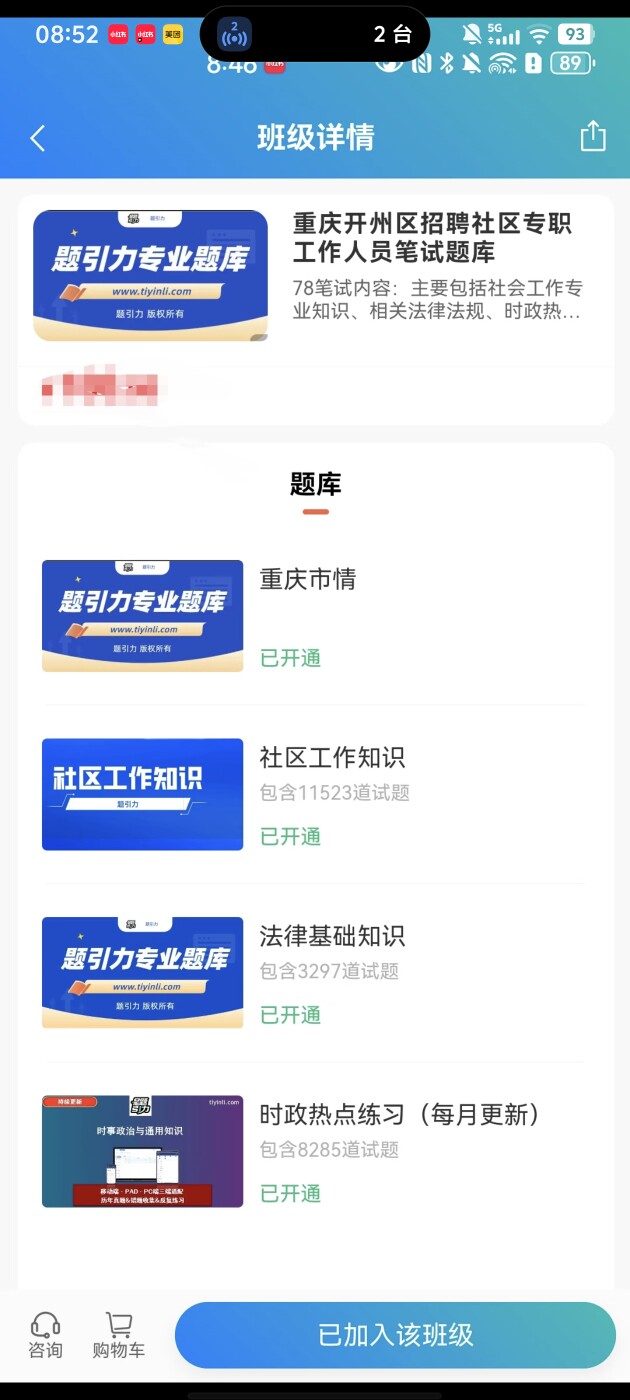Viewport: 630px width, 1400px height.
Task: Open the 社区工作知识 question bank
Action: [315, 794]
